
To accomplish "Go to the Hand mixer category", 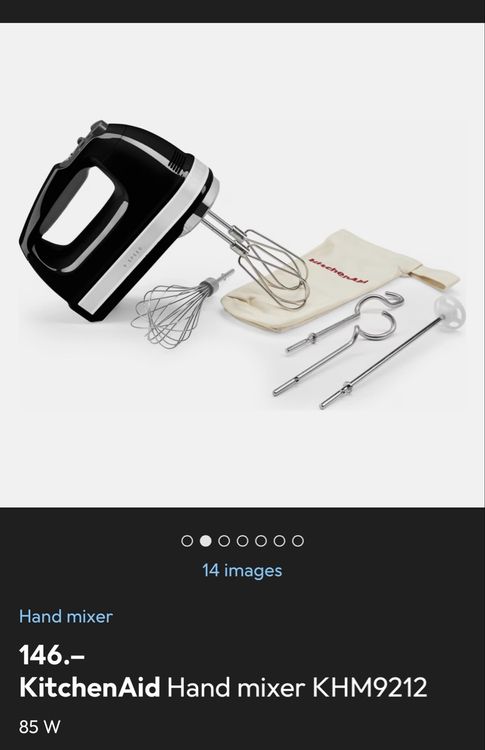I will pos(66,616).
